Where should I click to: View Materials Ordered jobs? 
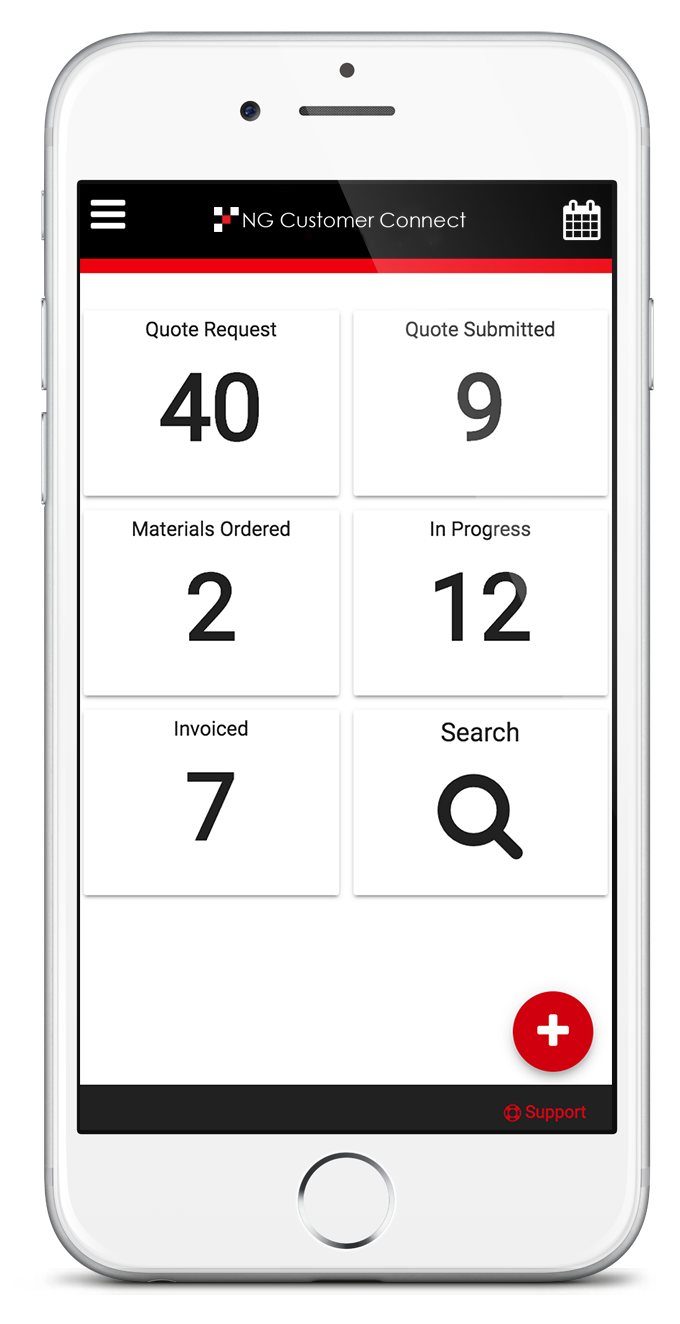tap(211, 603)
